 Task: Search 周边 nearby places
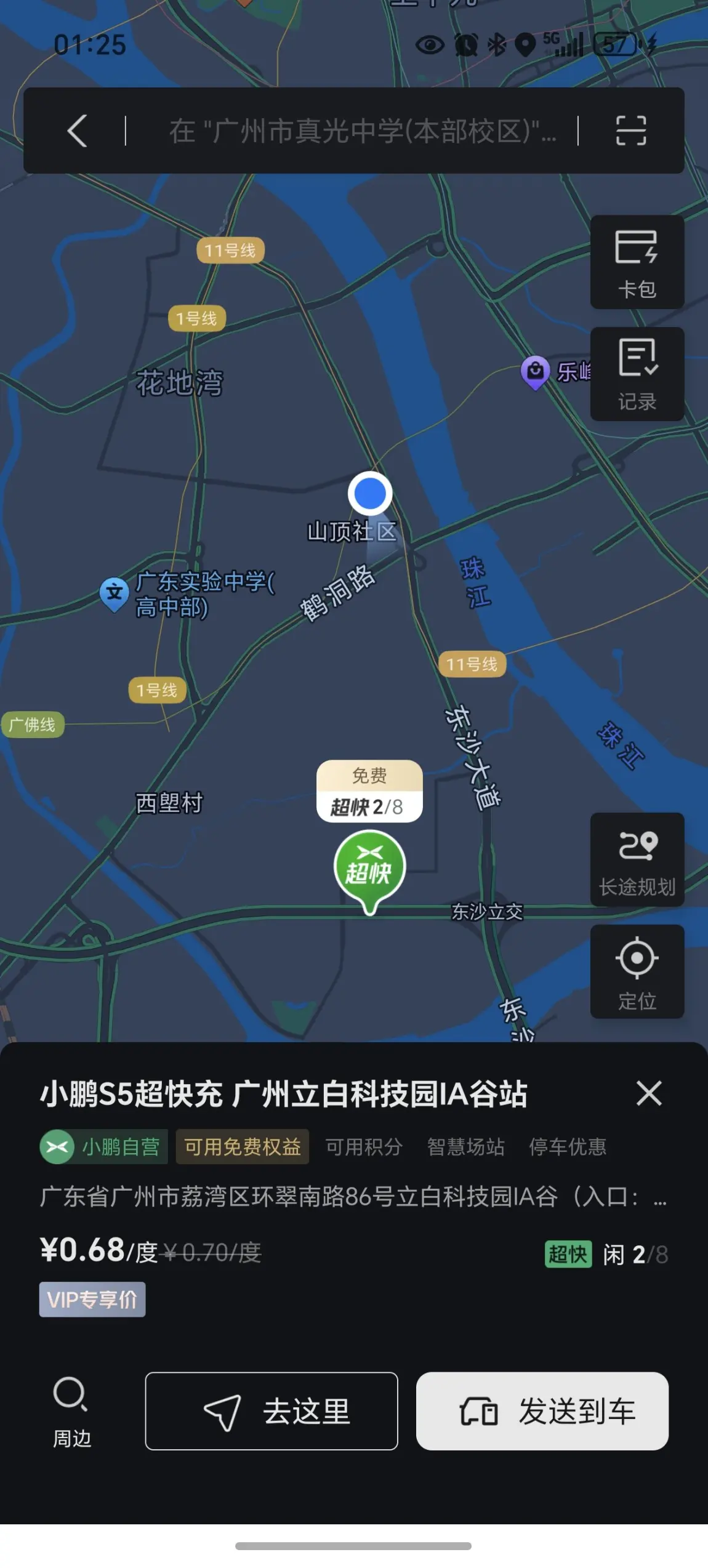coord(71,1411)
